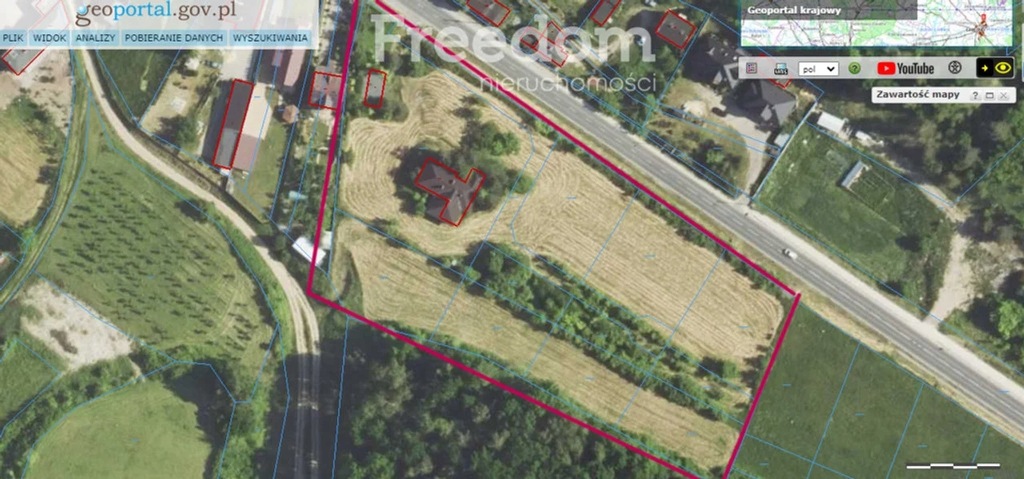Open the WIDOK menu
This screenshot has height=479, width=1024.
point(49,38)
